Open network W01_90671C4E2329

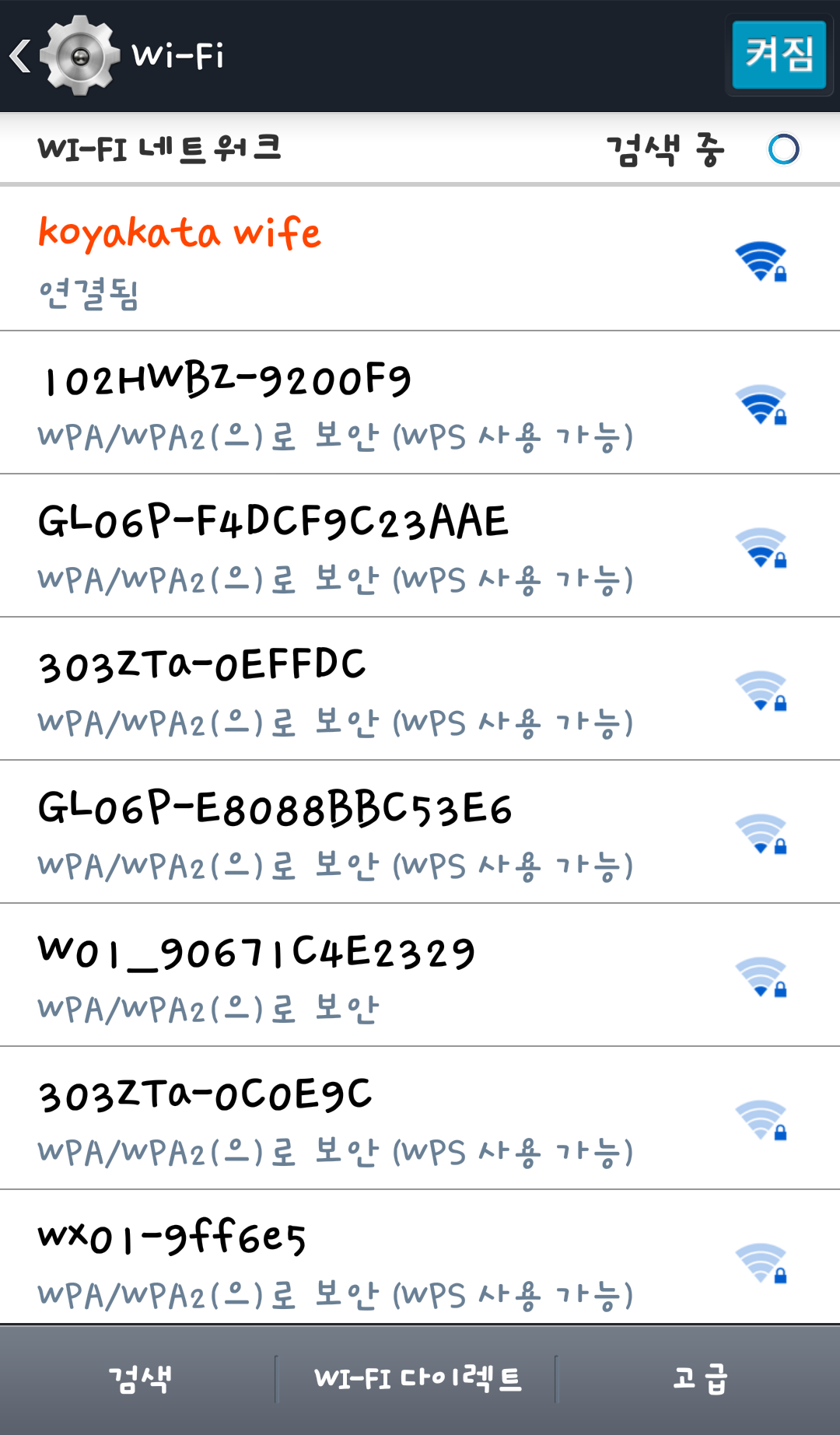click(x=420, y=975)
